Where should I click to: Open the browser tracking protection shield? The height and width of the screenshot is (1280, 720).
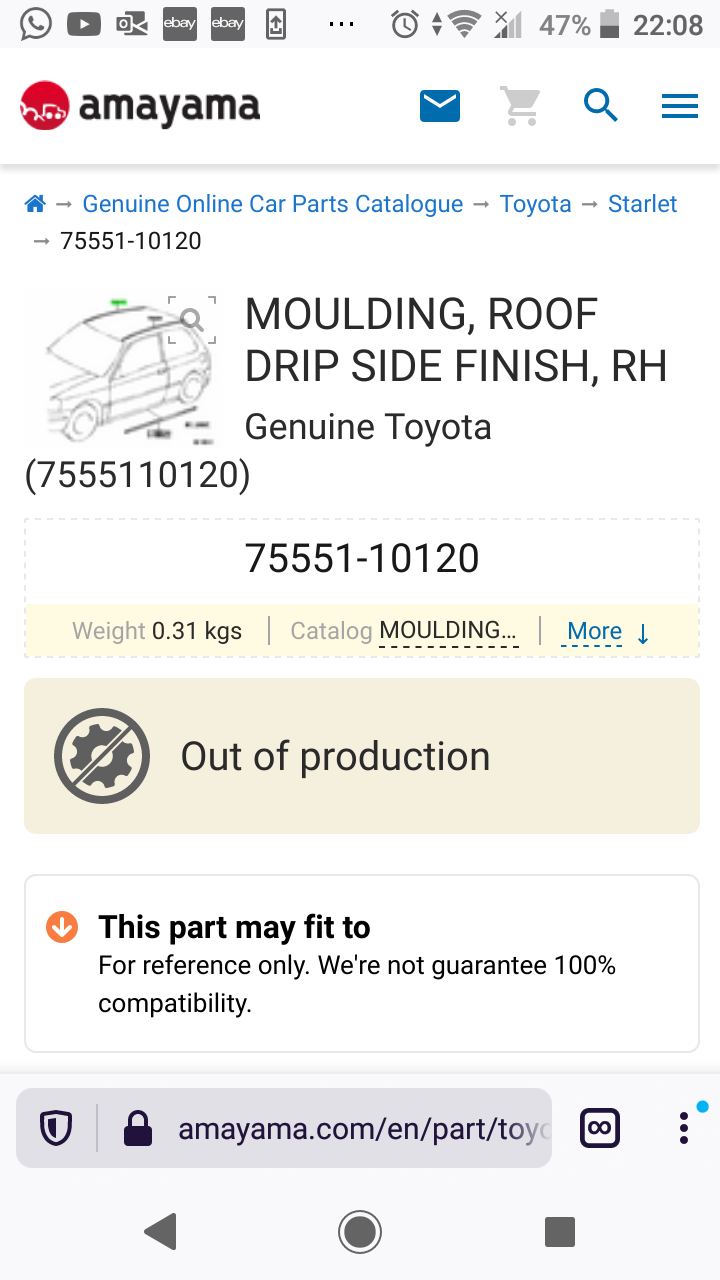click(55, 1130)
